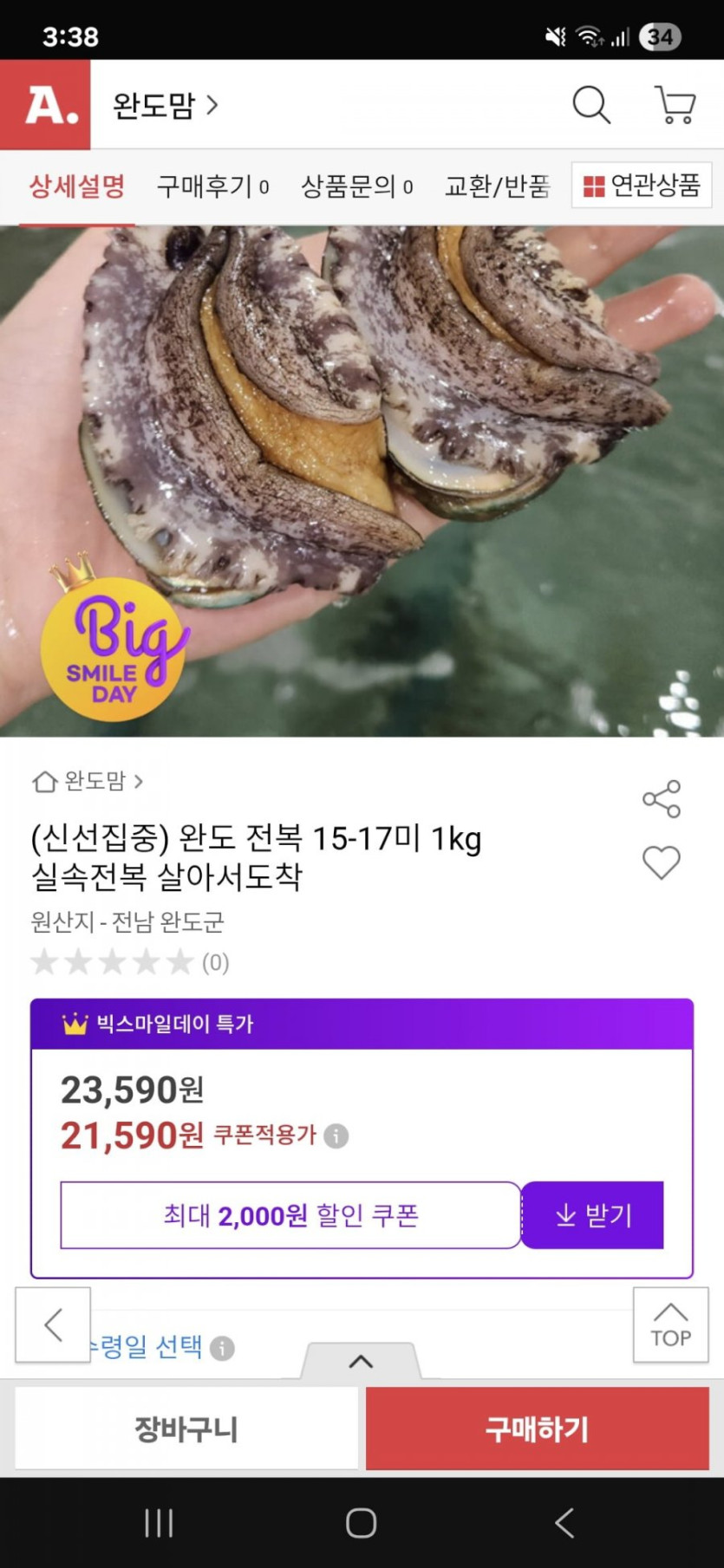Go to previous page with left arrow box
This screenshot has height=1568, width=724.
(53, 1324)
